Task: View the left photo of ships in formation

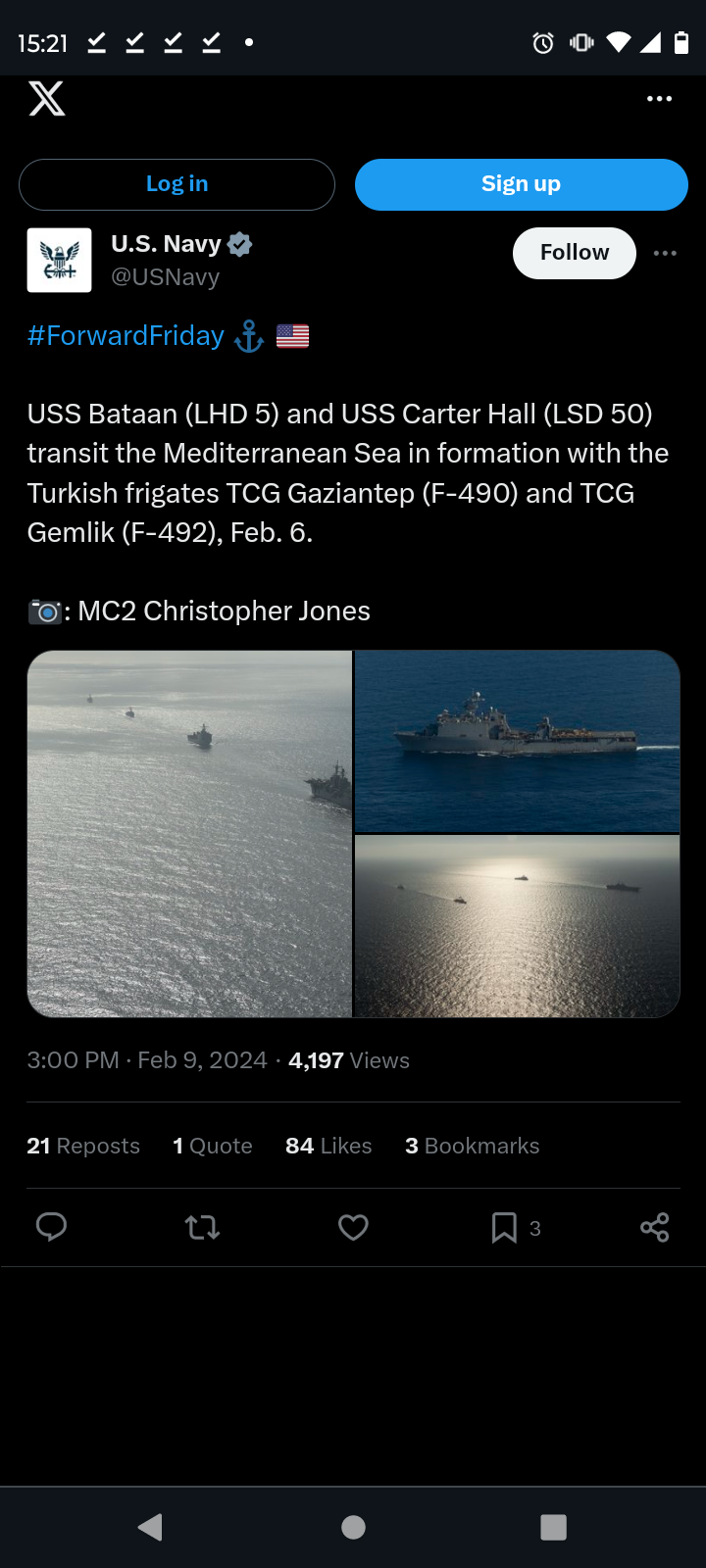Action: pyautogui.click(x=189, y=834)
